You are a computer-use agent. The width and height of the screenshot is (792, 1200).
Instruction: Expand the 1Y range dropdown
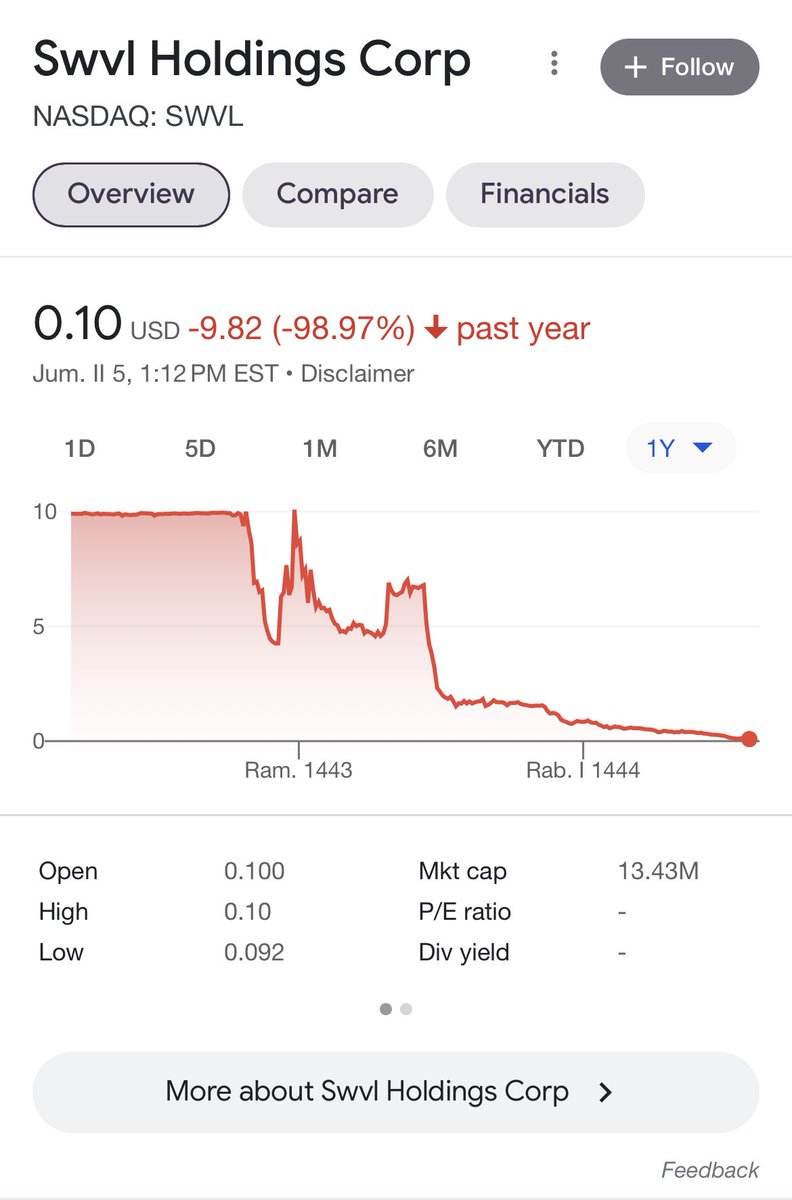(x=680, y=448)
